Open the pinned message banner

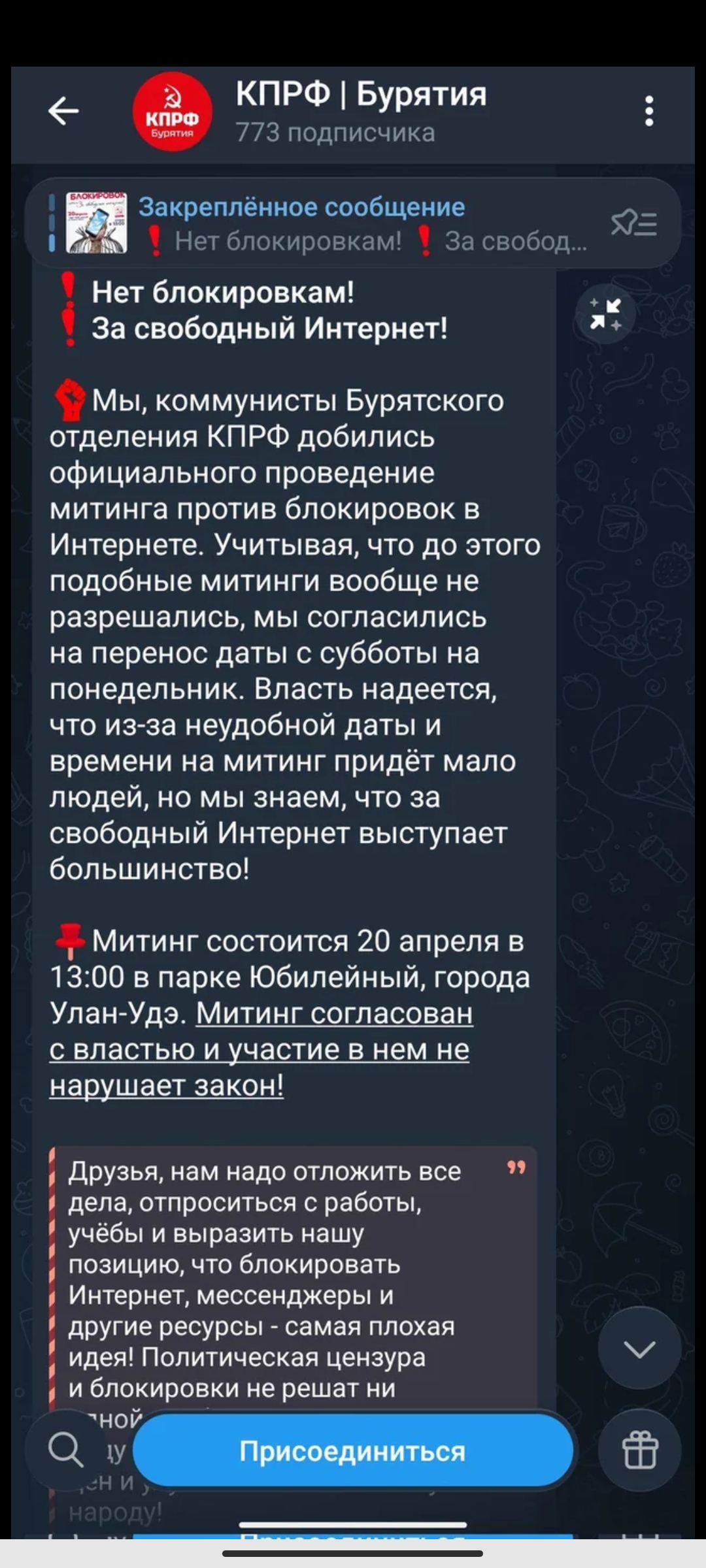pos(327,223)
